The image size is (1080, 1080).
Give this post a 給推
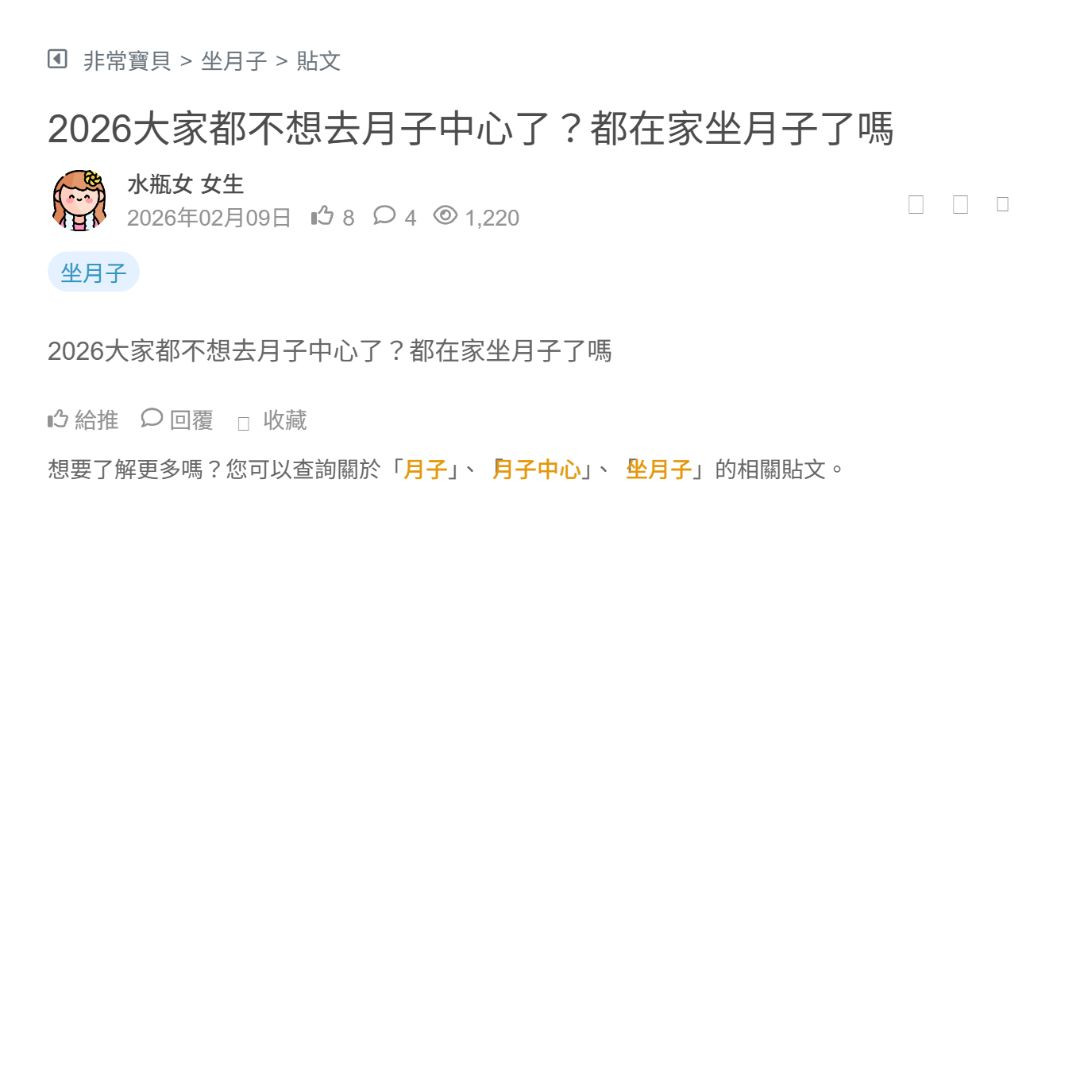[x=83, y=420]
